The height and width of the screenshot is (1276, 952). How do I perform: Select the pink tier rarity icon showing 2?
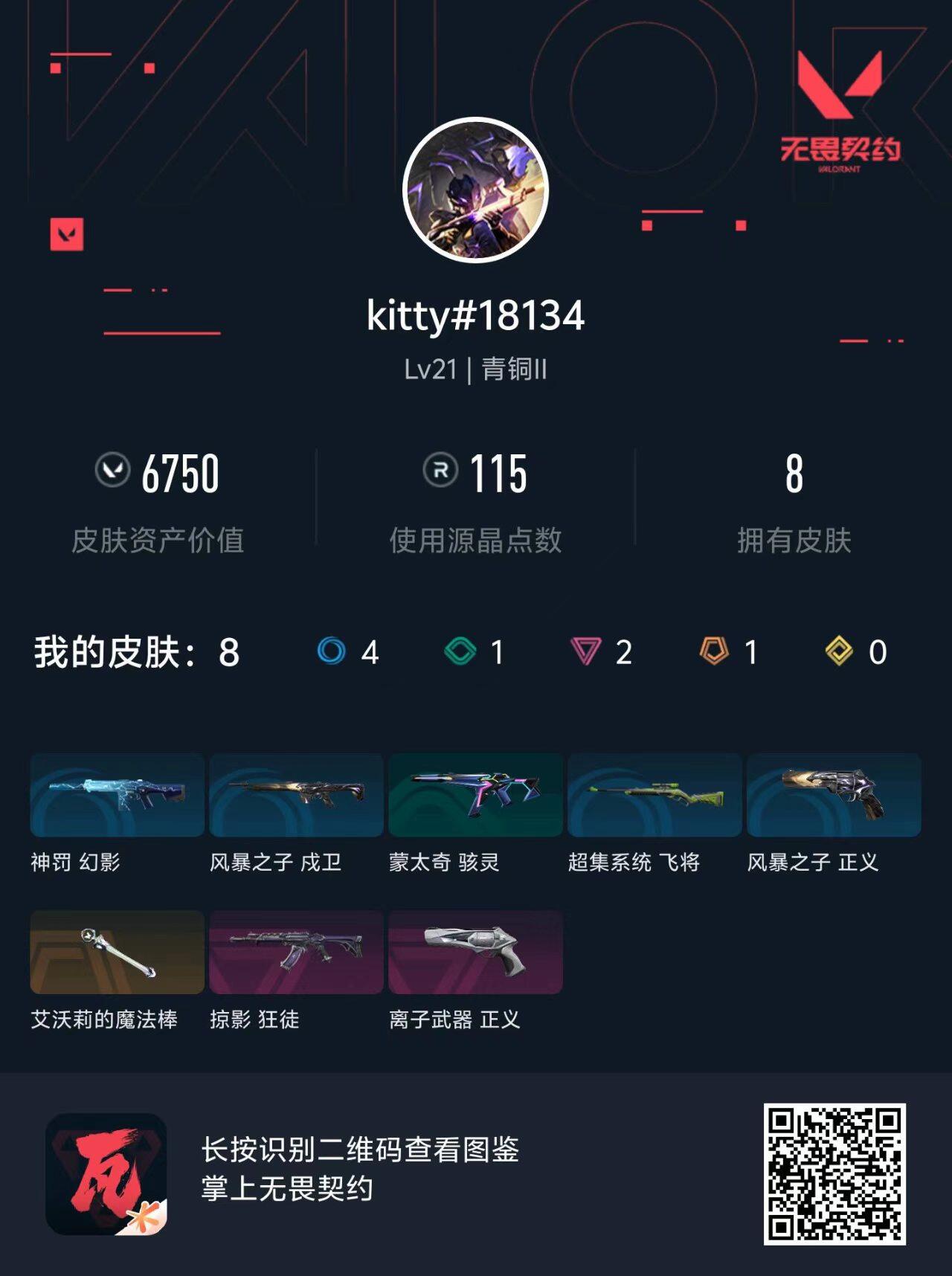tap(584, 652)
